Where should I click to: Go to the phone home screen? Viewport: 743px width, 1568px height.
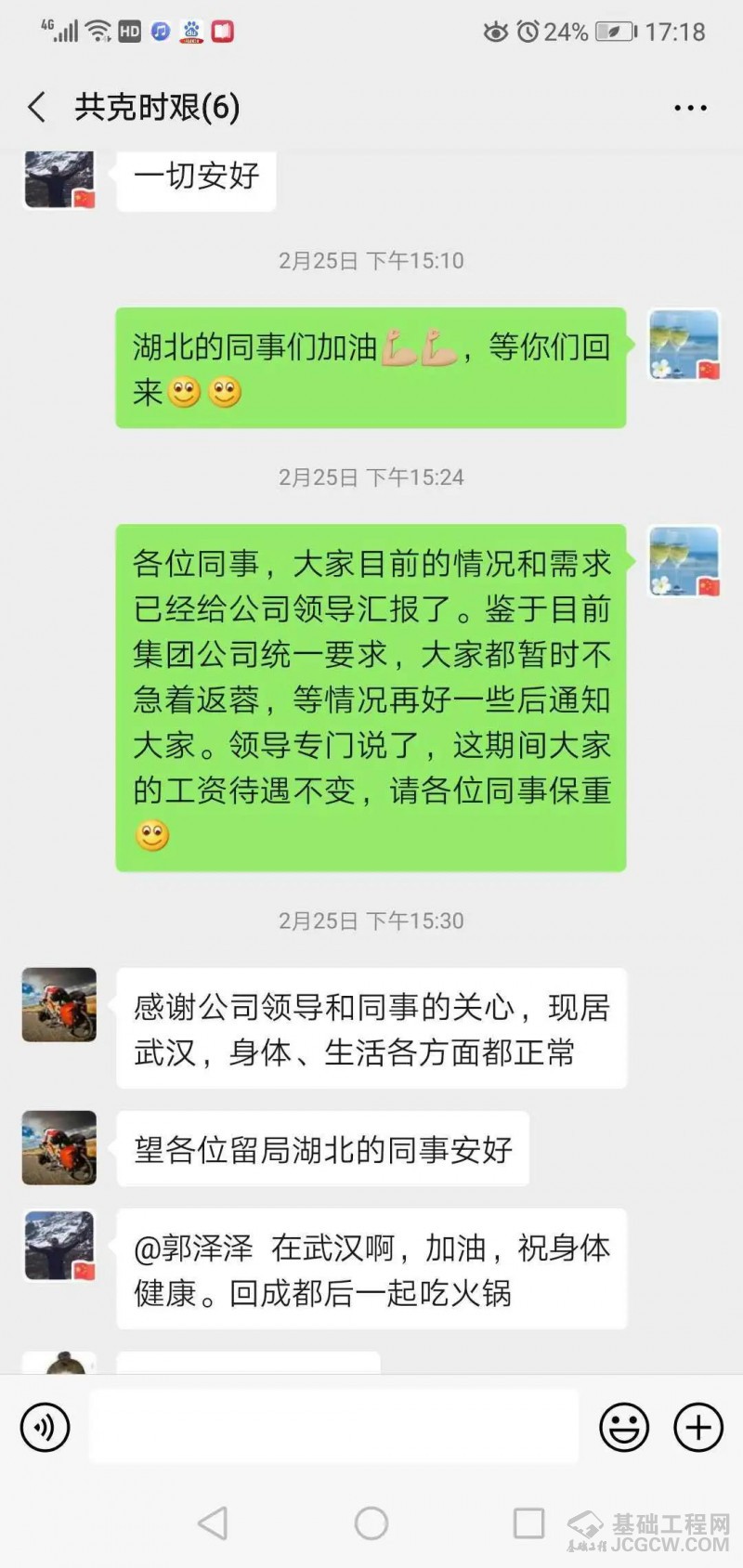pyautogui.click(x=371, y=1523)
